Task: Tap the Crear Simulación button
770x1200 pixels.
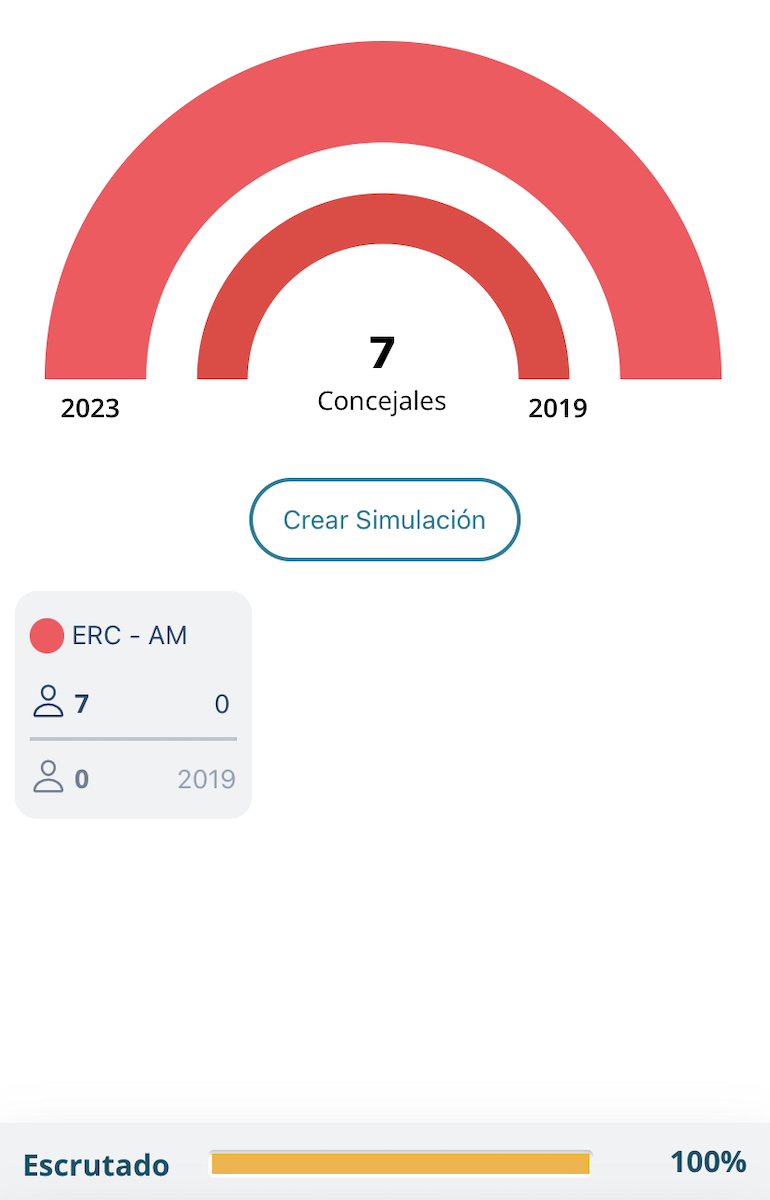Action: coord(384,520)
